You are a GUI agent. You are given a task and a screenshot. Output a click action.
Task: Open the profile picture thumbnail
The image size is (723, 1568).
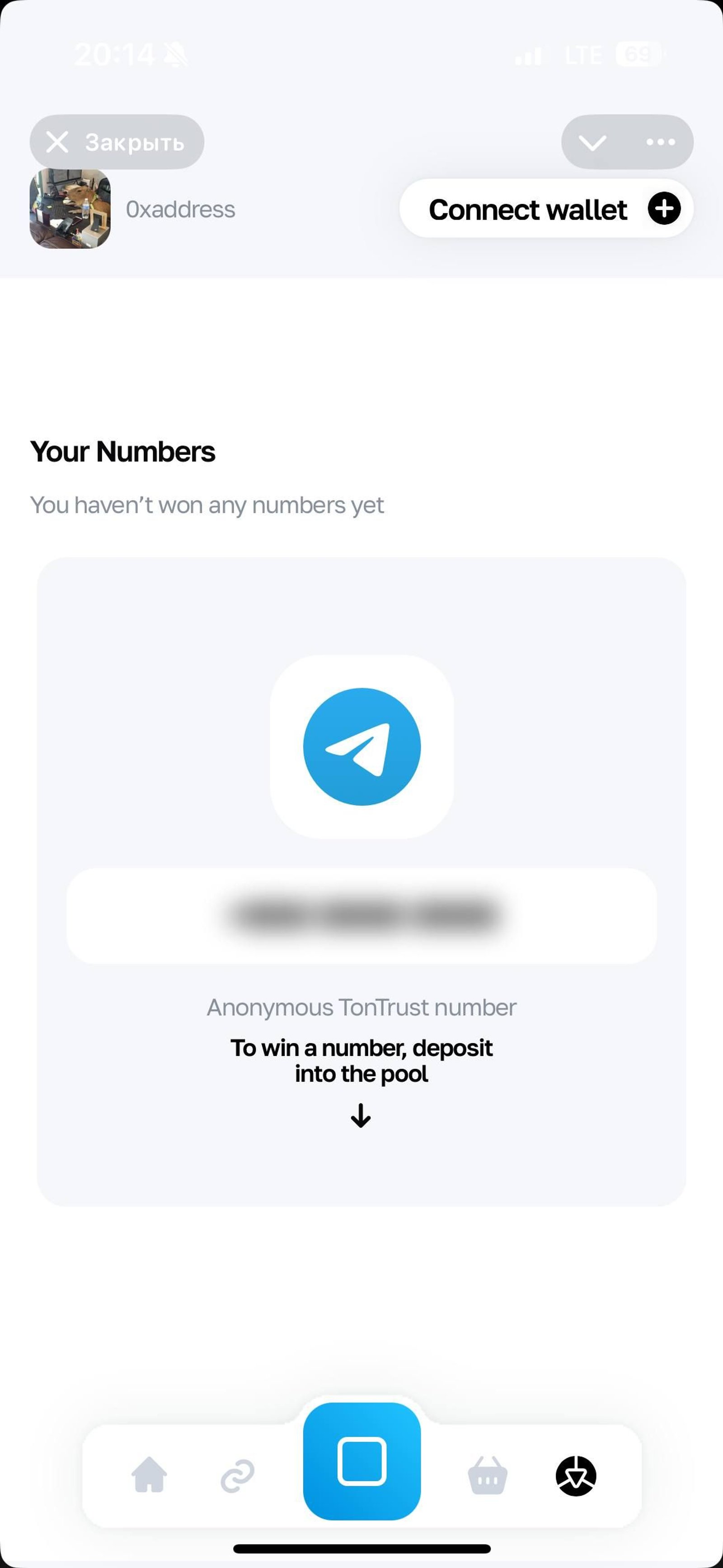pos(70,209)
